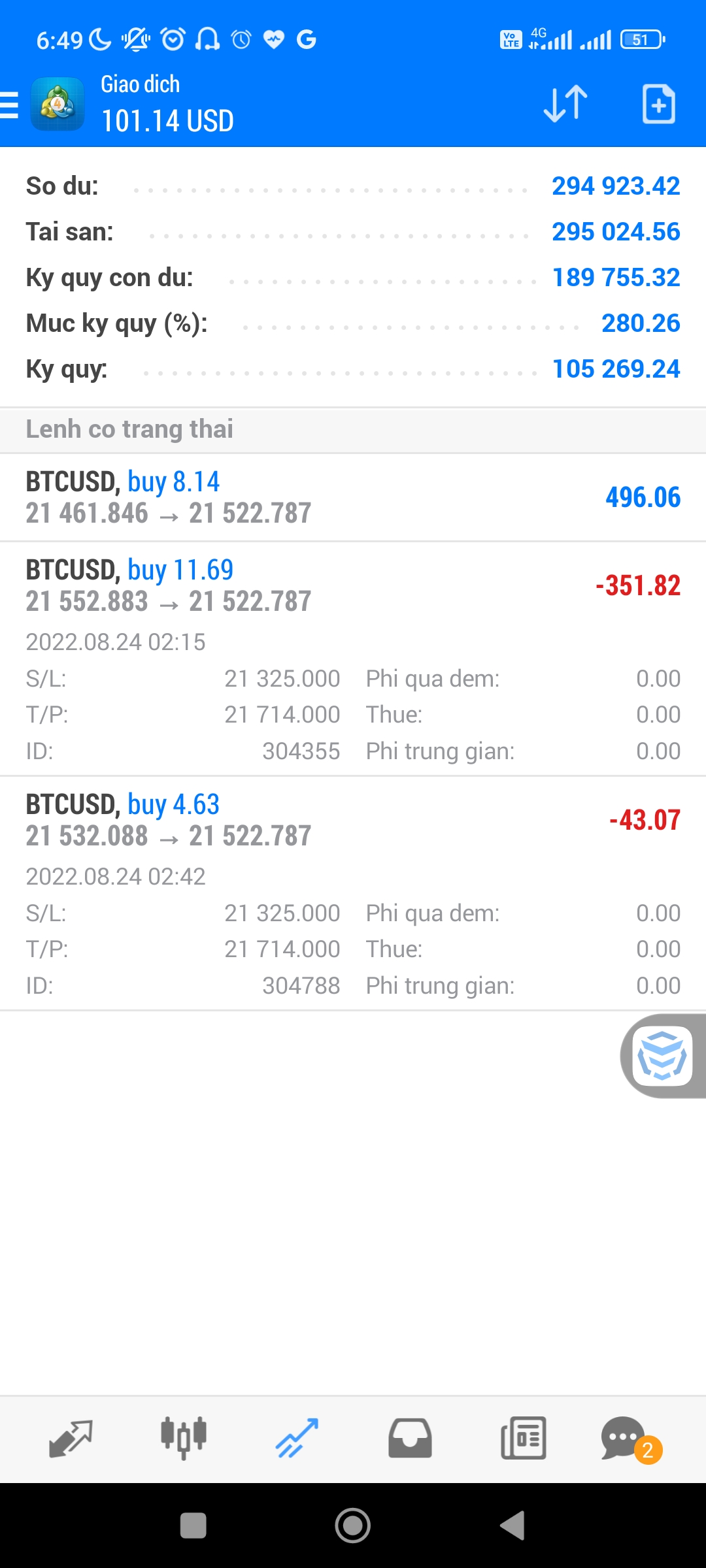Screen dimensions: 706x1568
Task: Expand the BTCUSD buy 8.14 position
Action: (353, 498)
